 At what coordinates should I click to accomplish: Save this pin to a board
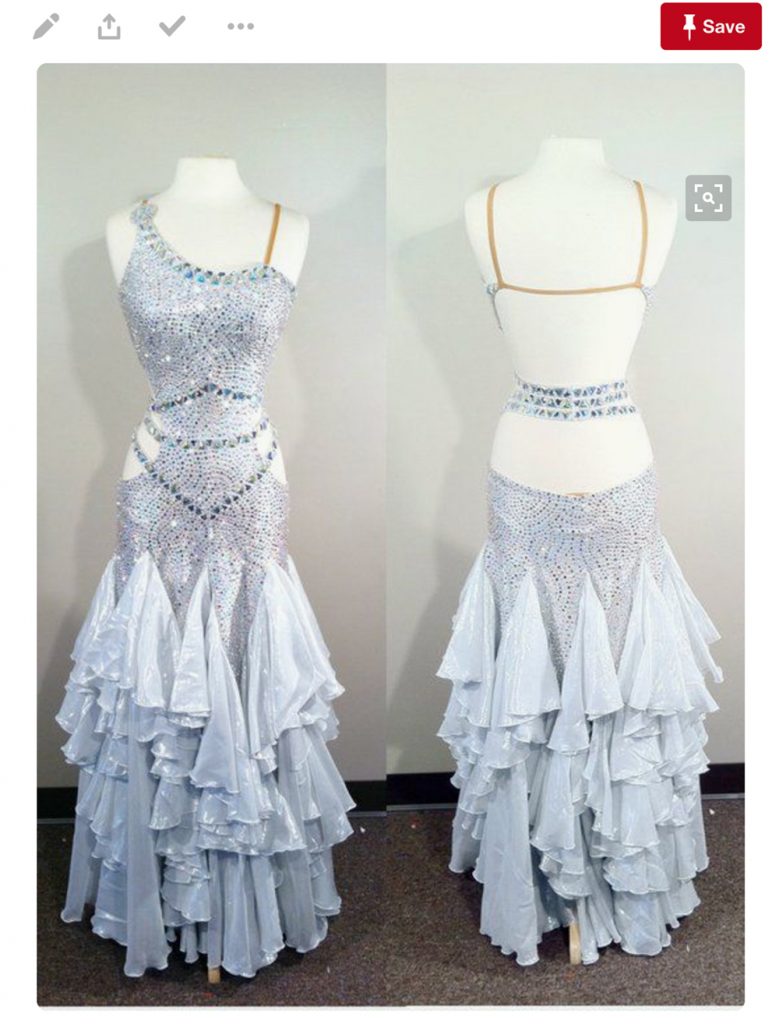pyautogui.click(x=710, y=27)
